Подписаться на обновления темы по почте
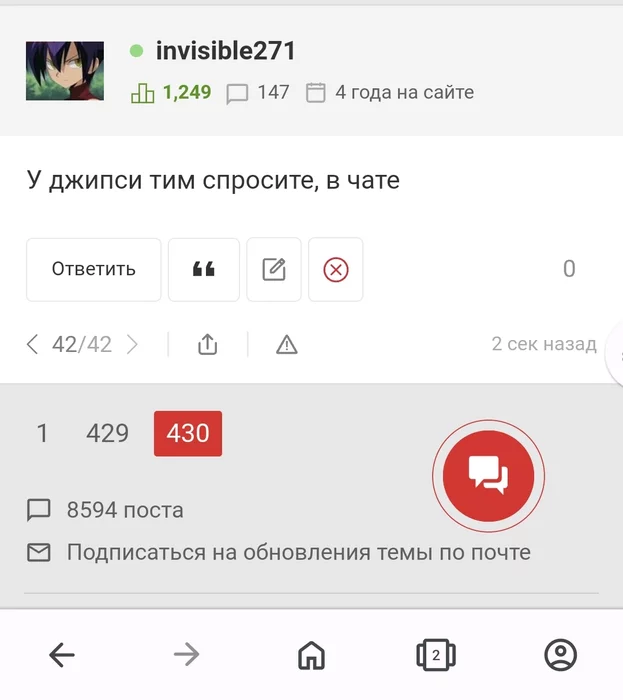 [298, 552]
